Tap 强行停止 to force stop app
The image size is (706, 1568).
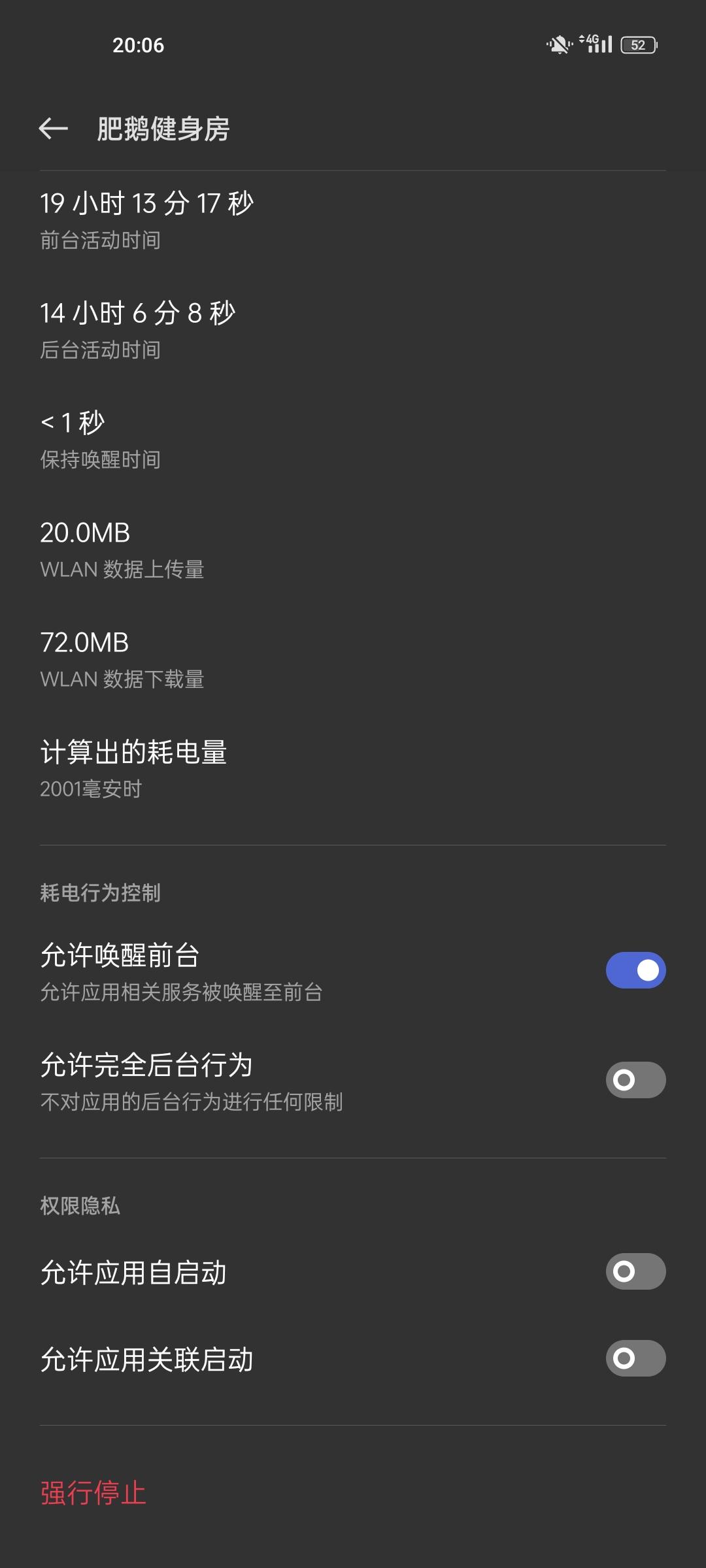click(x=93, y=1492)
